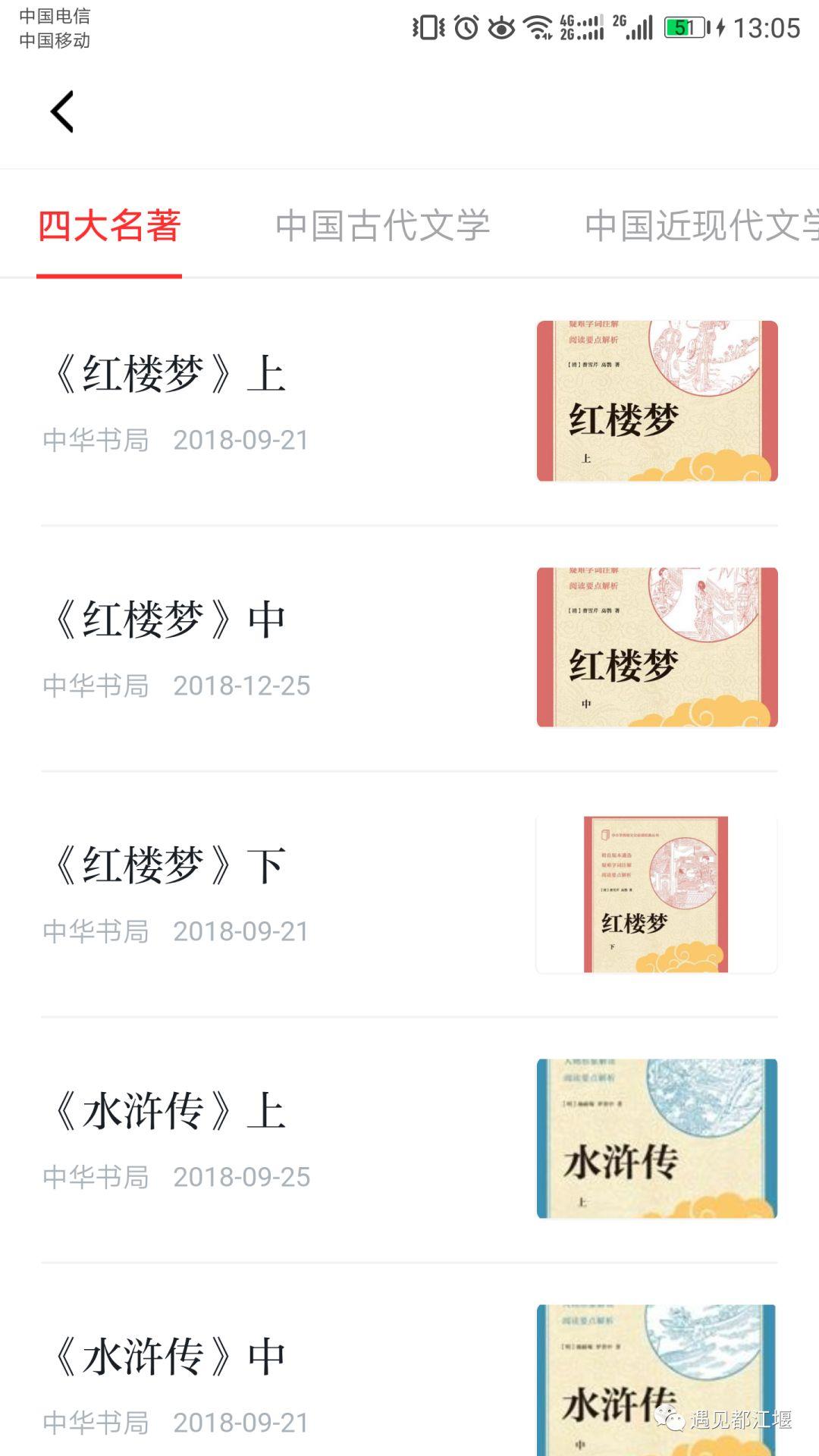Open the book 《红楼梦》中
The width and height of the screenshot is (819, 1456).
pyautogui.click(x=409, y=648)
